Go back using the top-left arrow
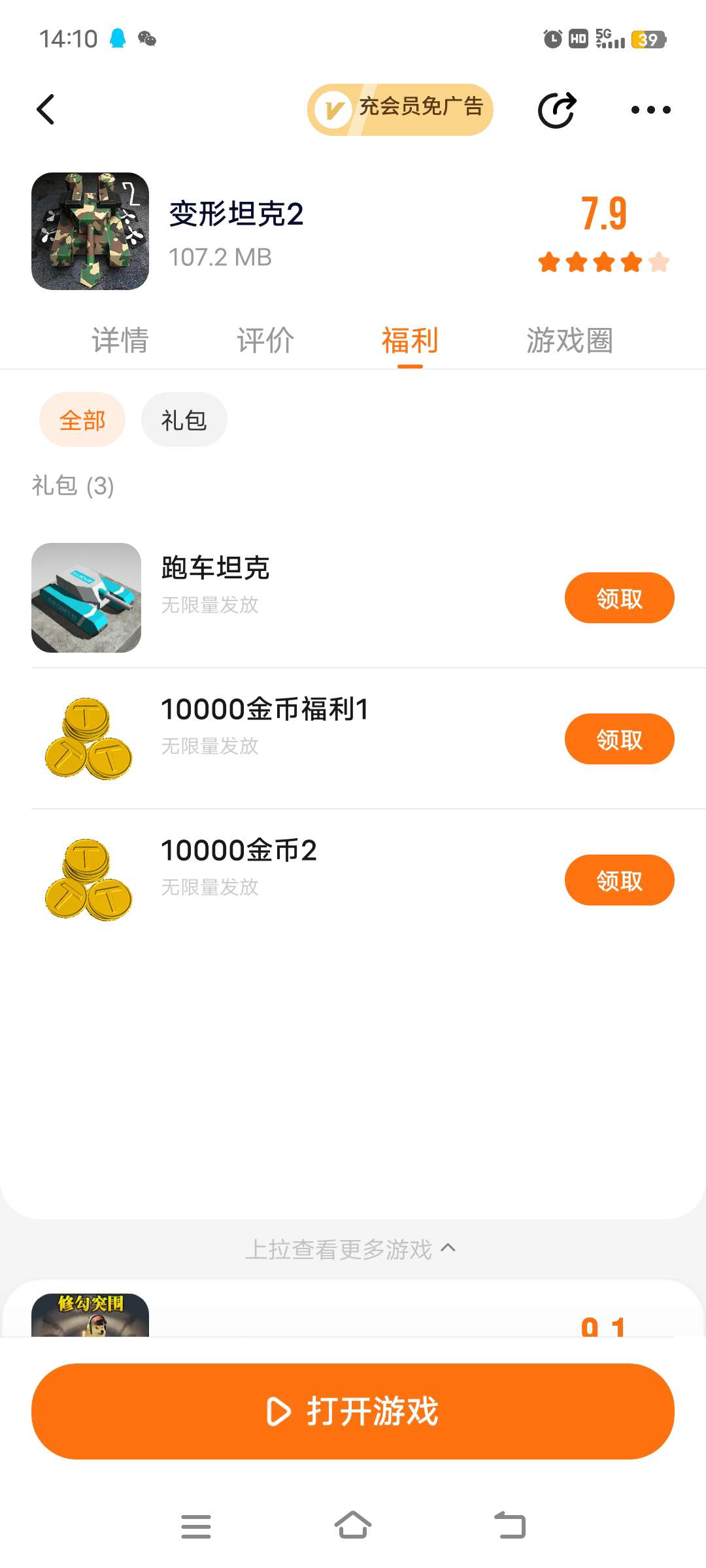This screenshot has height=1568, width=706. click(46, 110)
